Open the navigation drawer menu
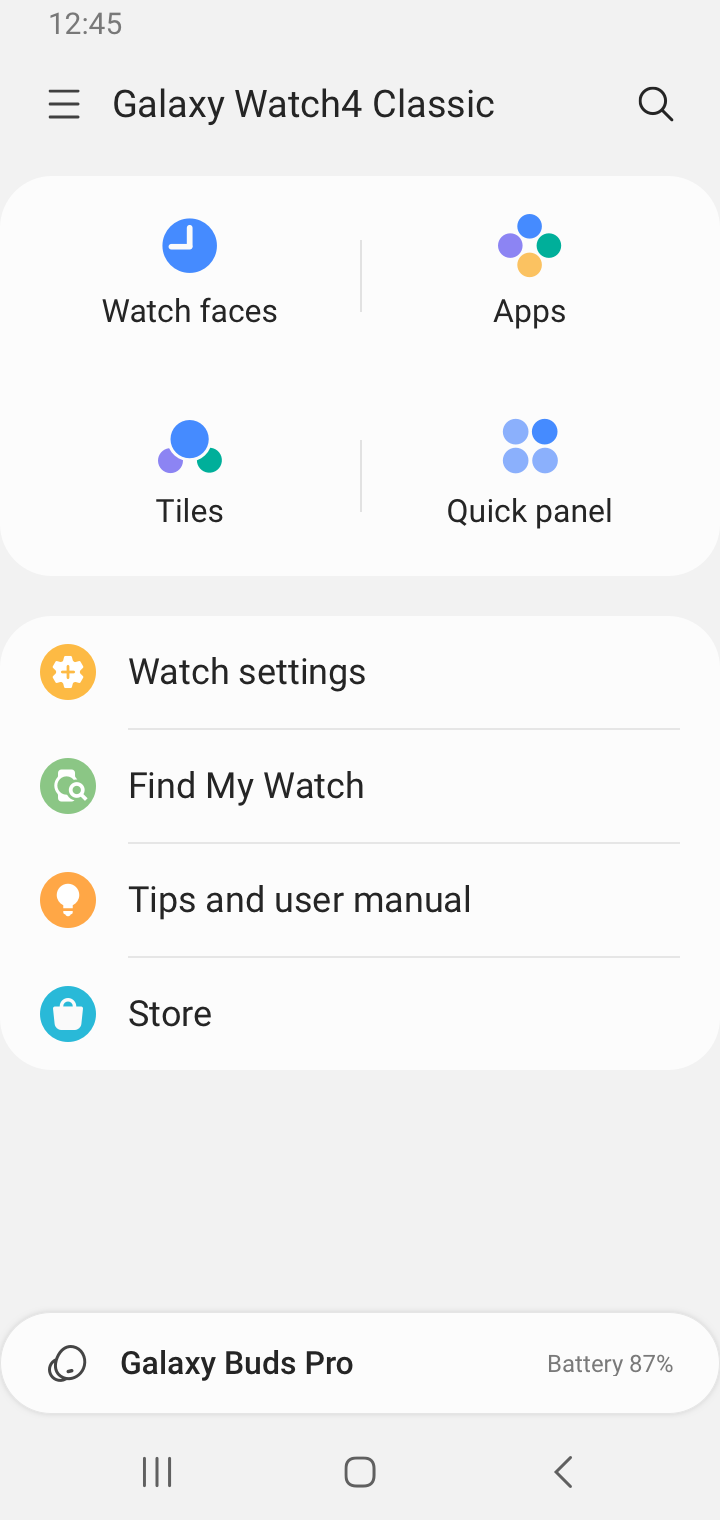This screenshot has height=1520, width=720. [64, 103]
